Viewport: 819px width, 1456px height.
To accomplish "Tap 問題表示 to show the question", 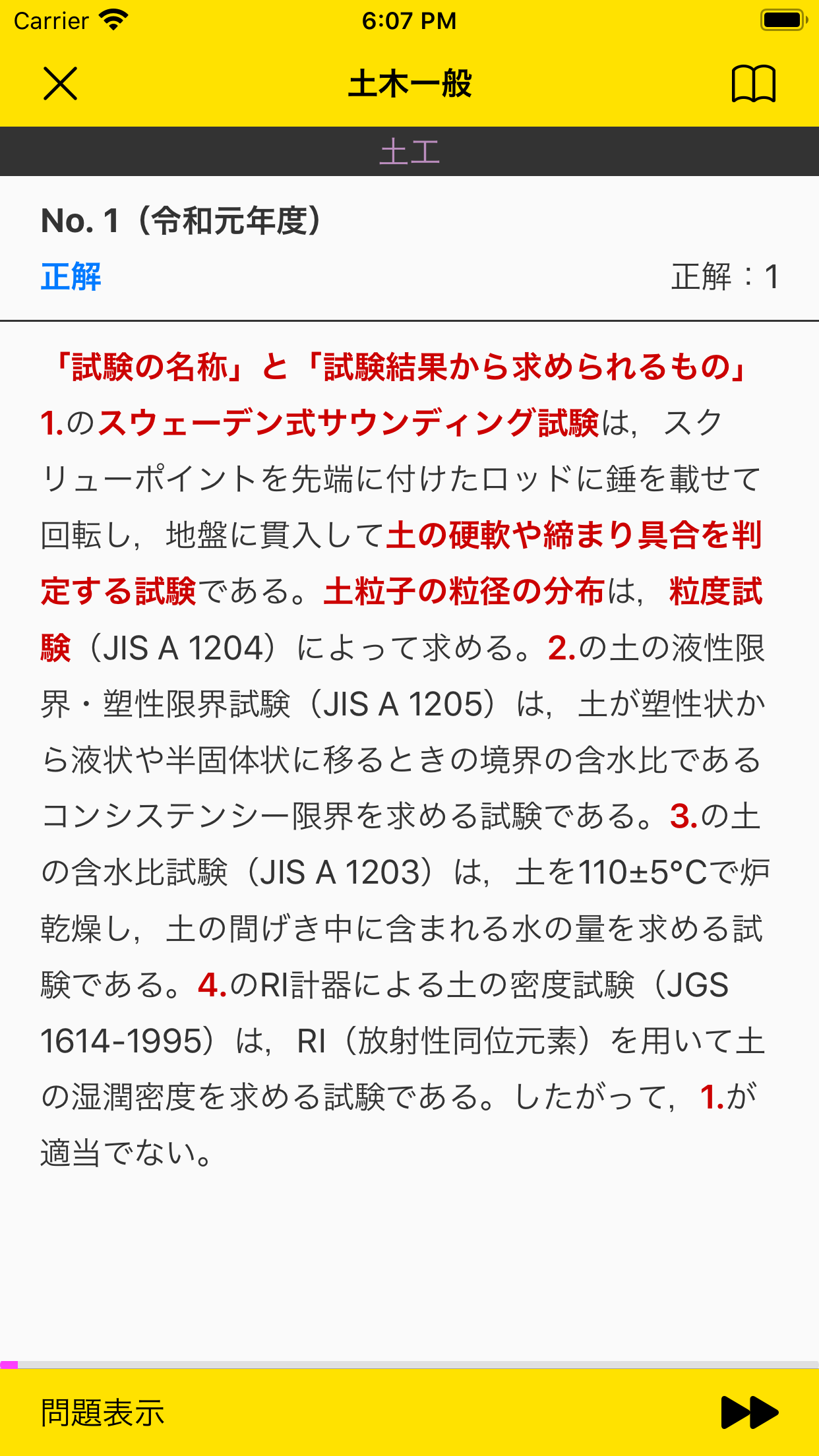I will (102, 1412).
